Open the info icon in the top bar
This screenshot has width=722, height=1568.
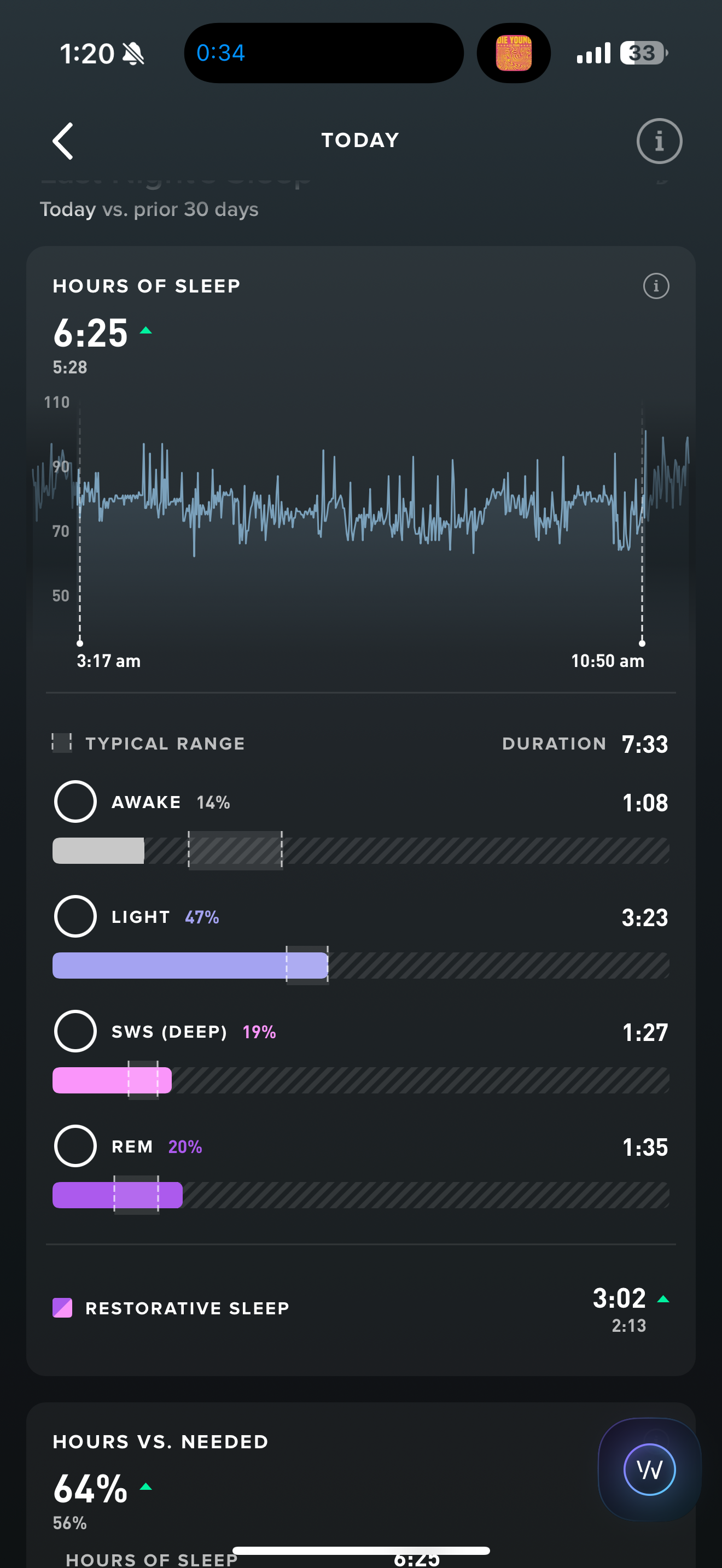tap(659, 141)
